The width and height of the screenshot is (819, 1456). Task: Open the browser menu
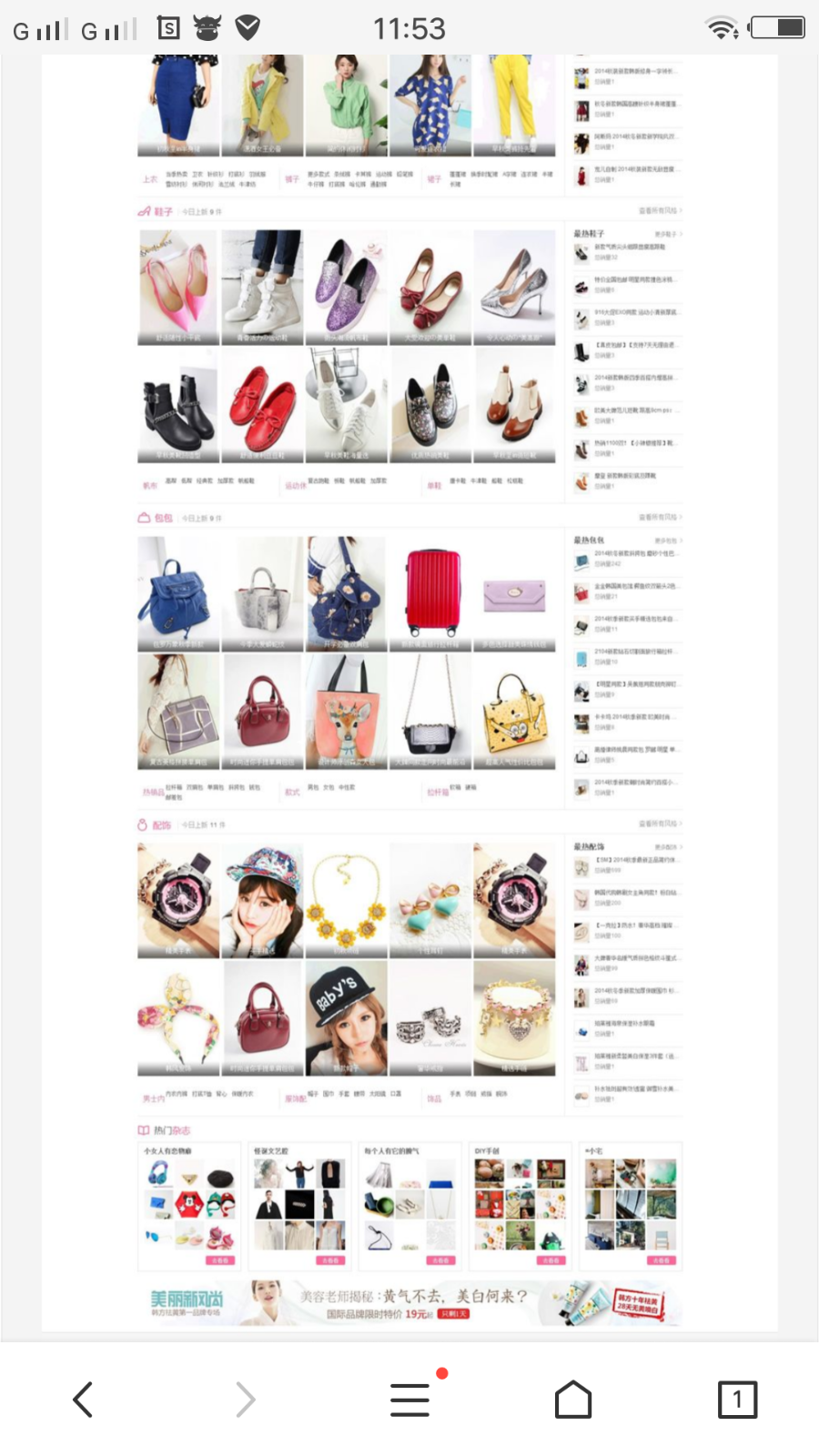click(410, 1400)
